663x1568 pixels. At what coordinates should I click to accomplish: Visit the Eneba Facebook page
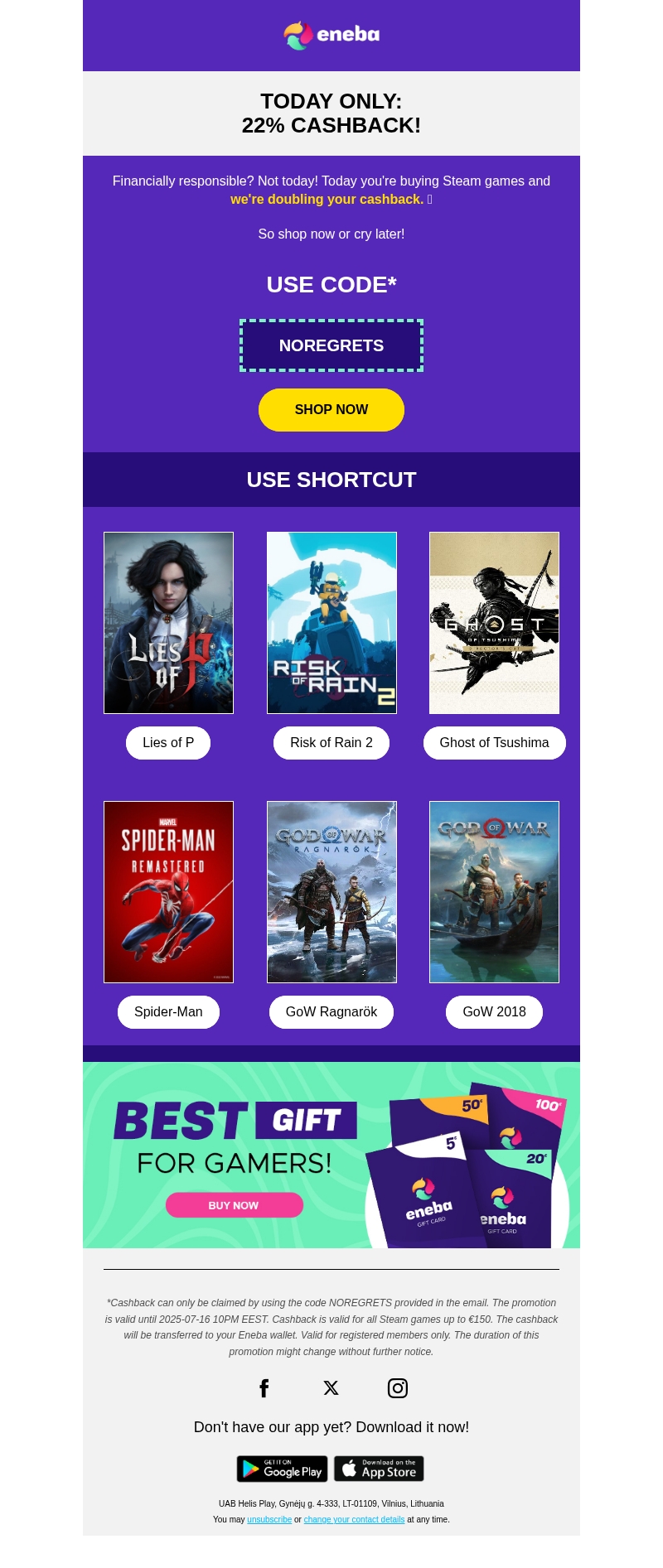click(x=264, y=1388)
